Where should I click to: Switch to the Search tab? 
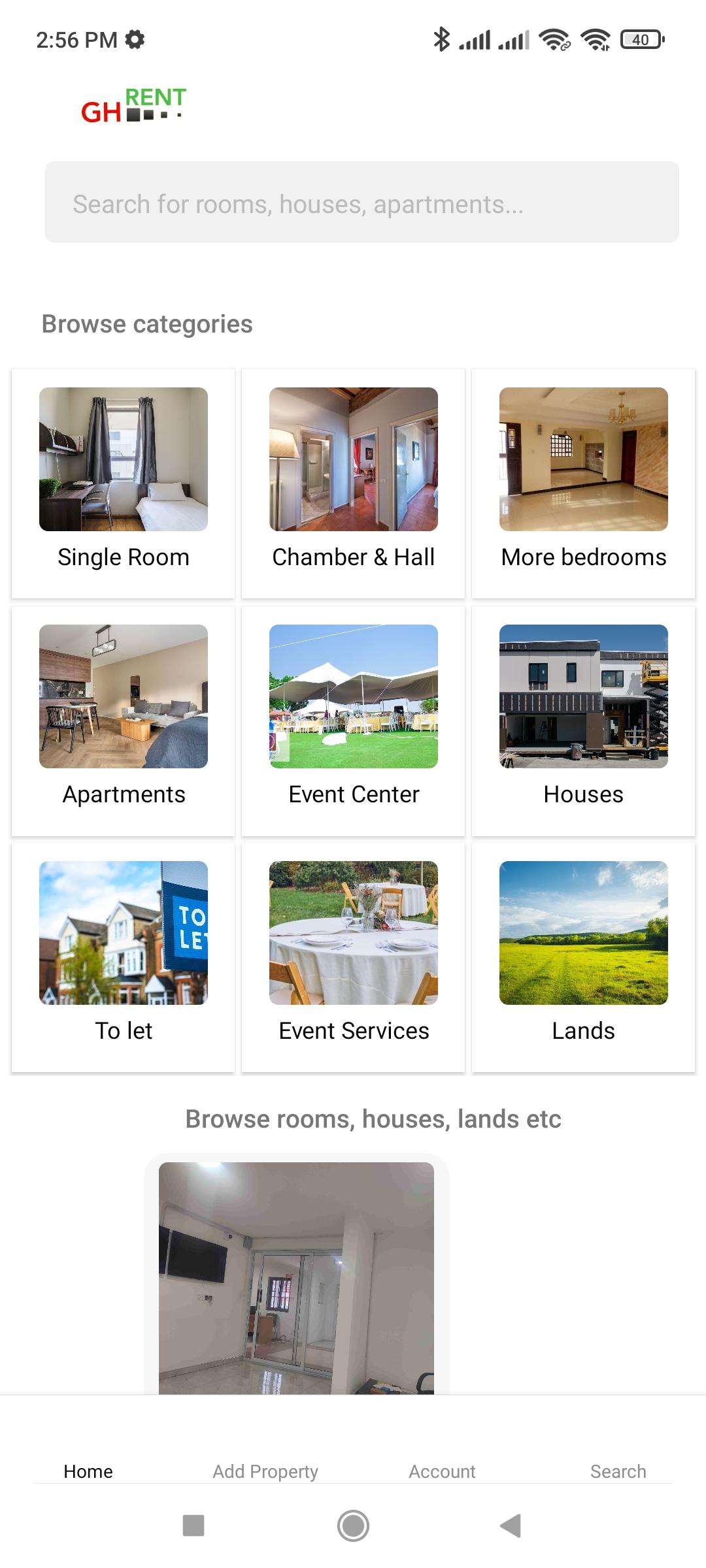[618, 1471]
